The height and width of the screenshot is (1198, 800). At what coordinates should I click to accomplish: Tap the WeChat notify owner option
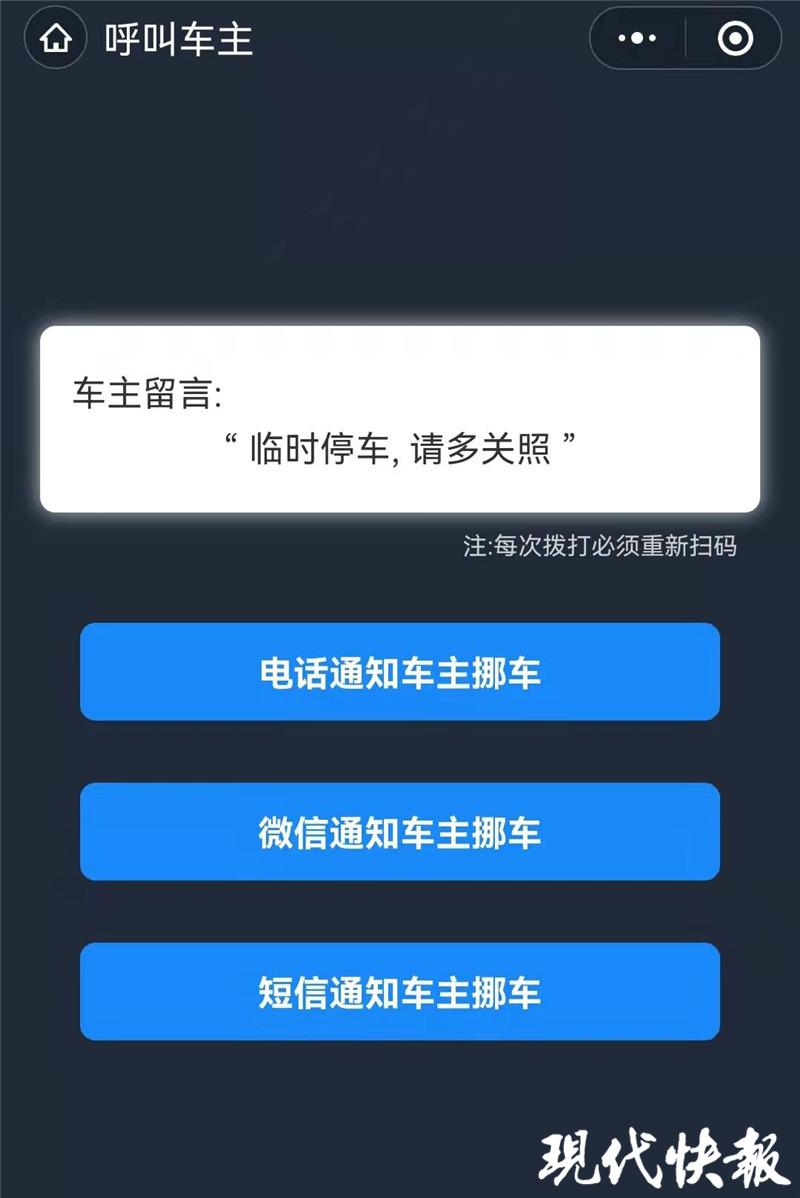click(x=400, y=832)
